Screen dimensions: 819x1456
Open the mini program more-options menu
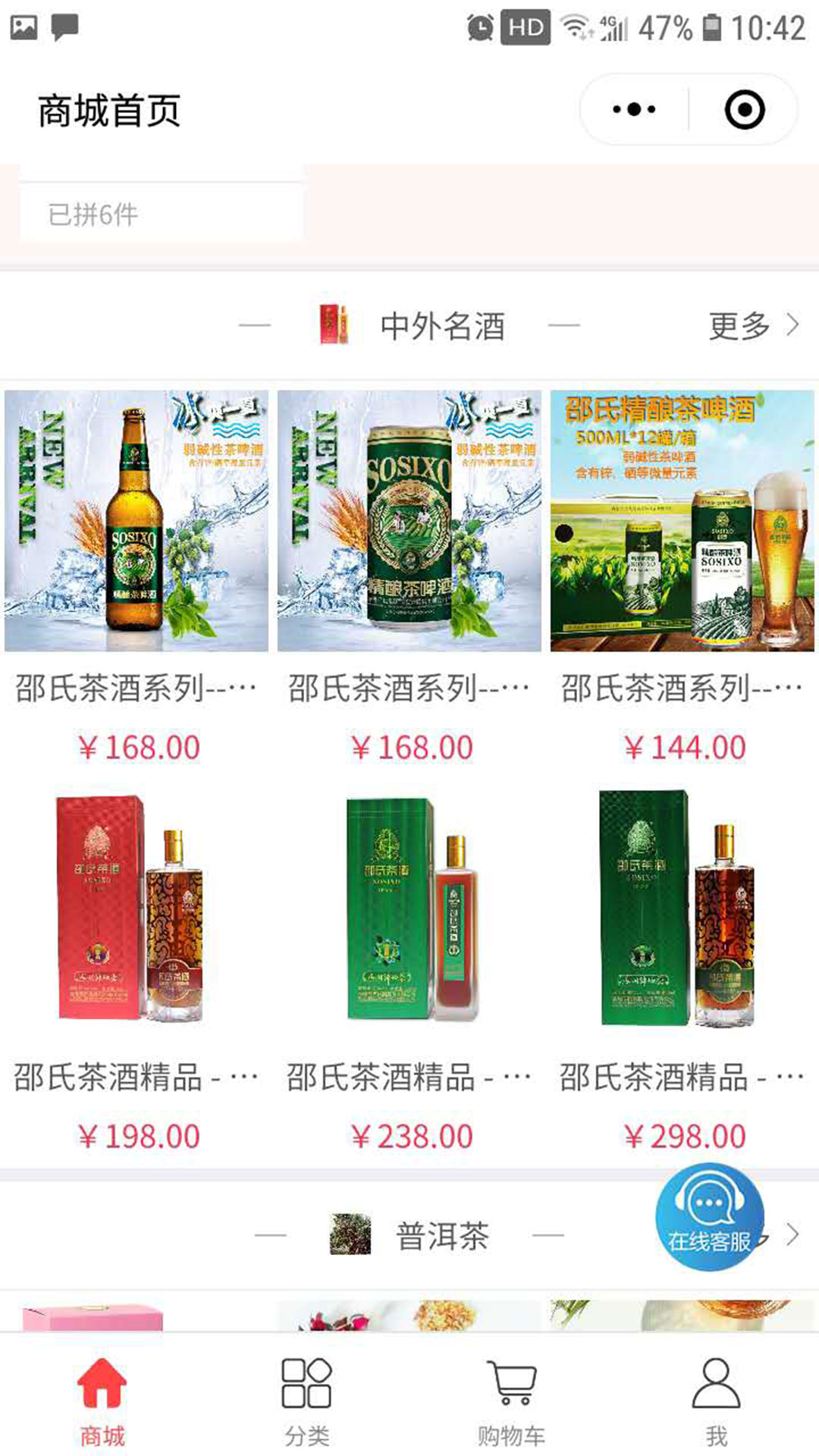click(634, 110)
